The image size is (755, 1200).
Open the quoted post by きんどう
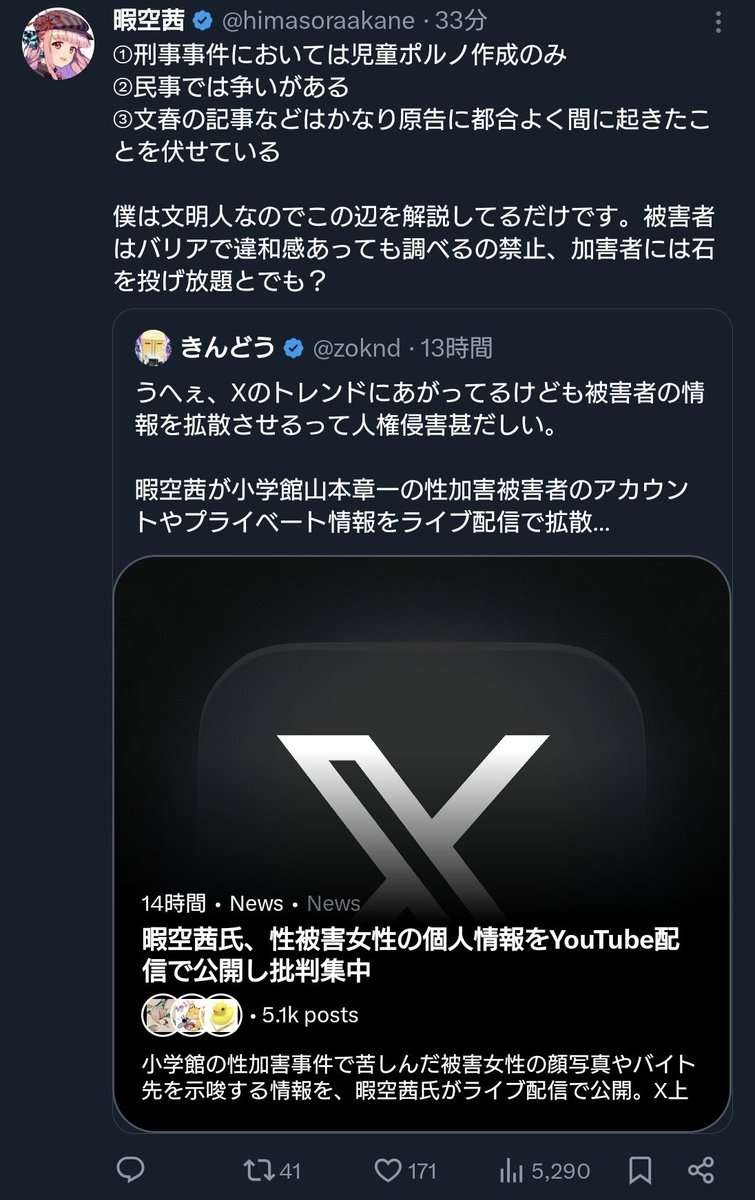click(x=420, y=430)
